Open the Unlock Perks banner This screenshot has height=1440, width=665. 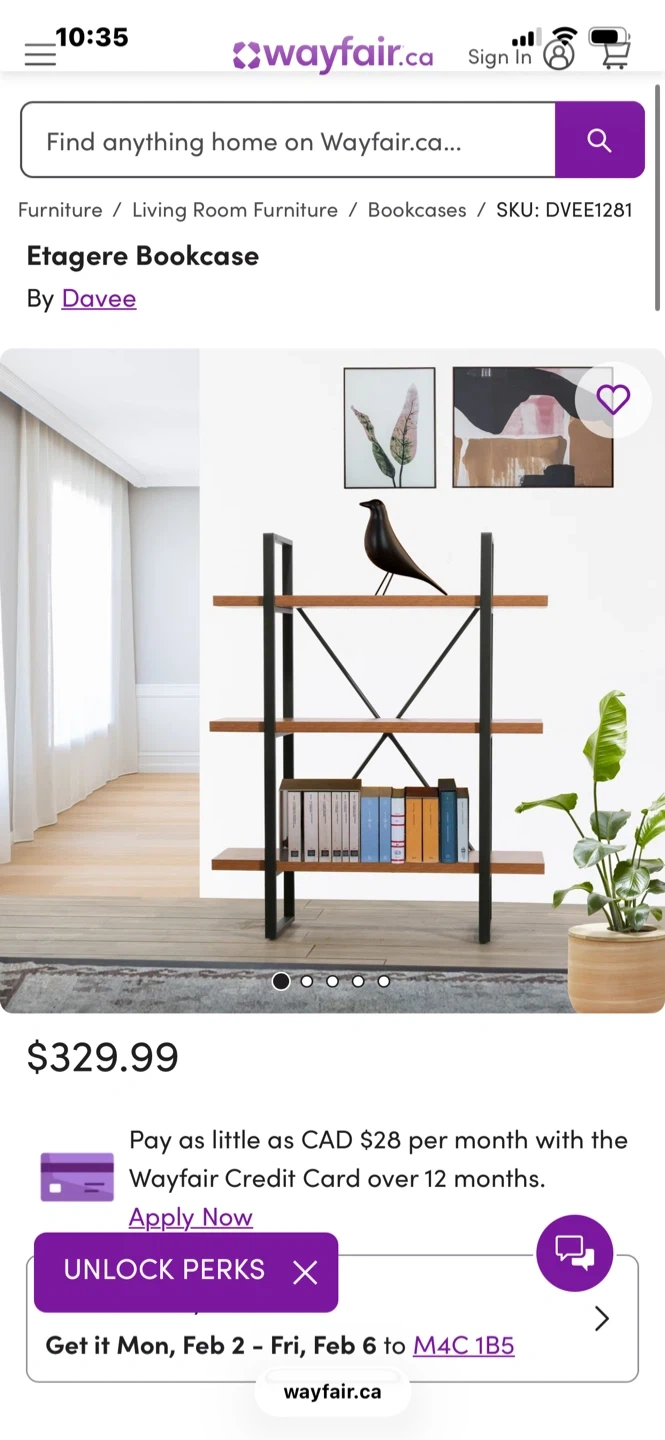point(164,1270)
